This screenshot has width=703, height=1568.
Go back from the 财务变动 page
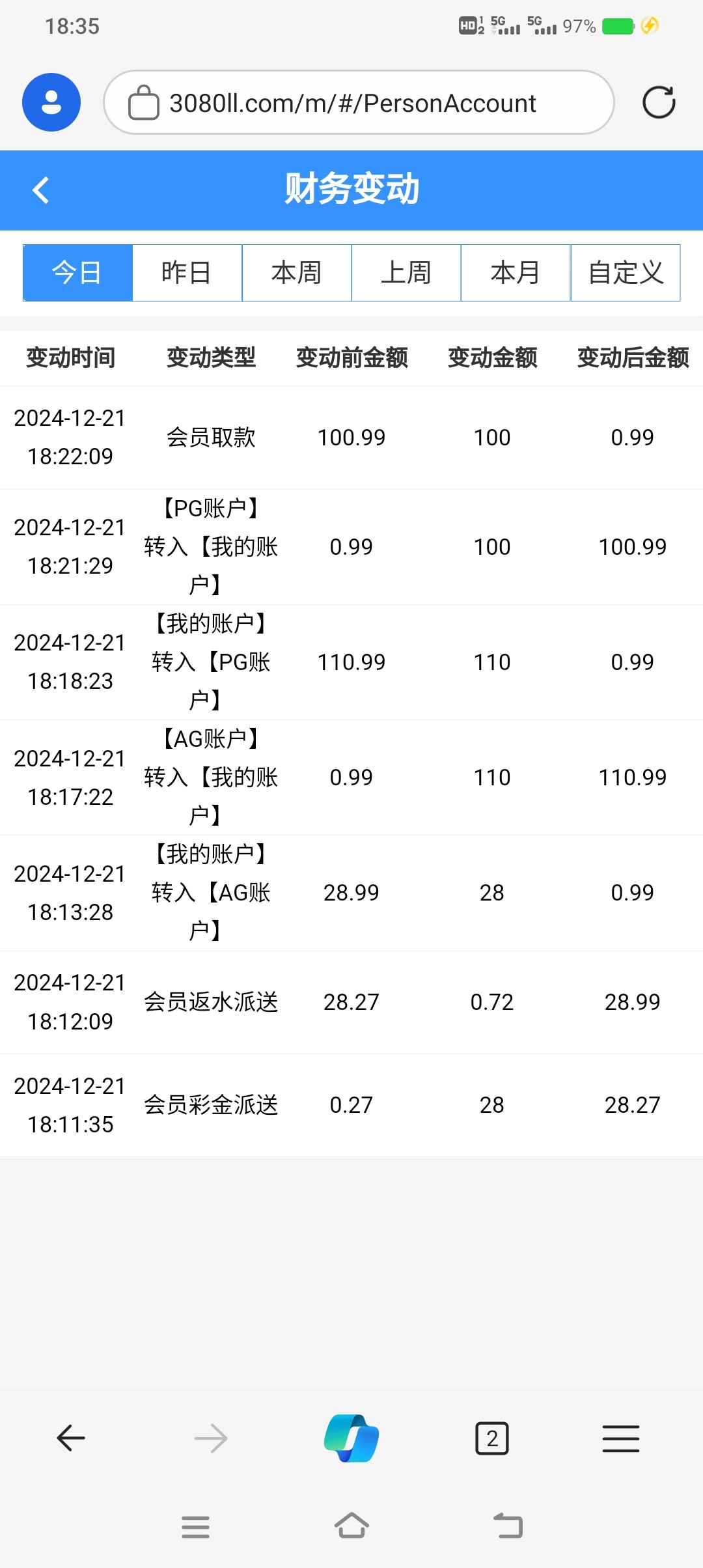coord(41,190)
